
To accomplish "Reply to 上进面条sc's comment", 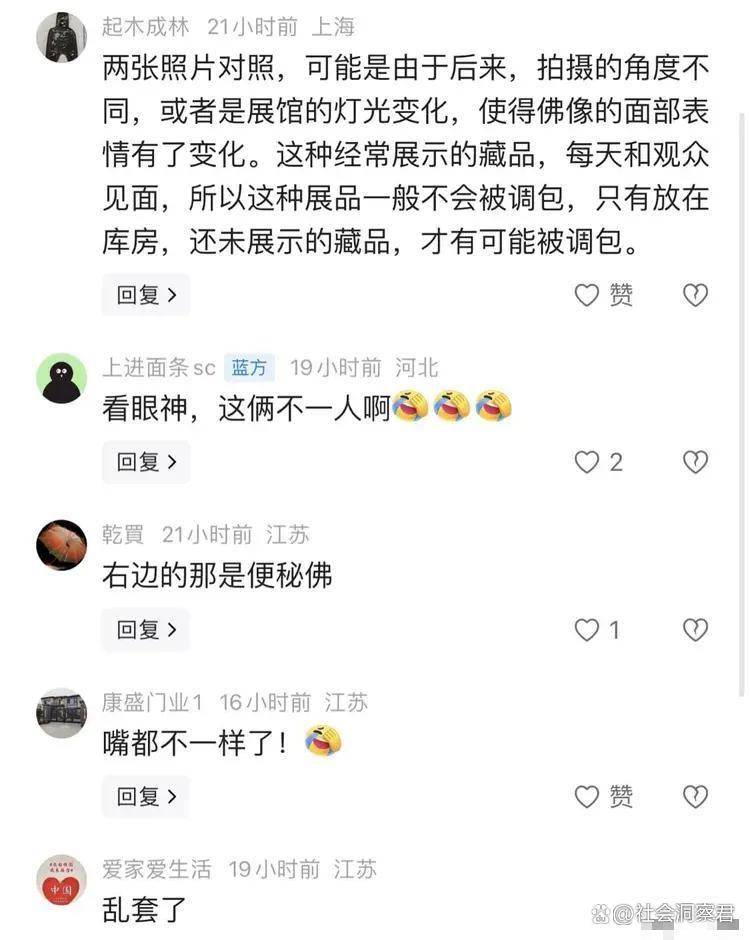I will point(146,462).
